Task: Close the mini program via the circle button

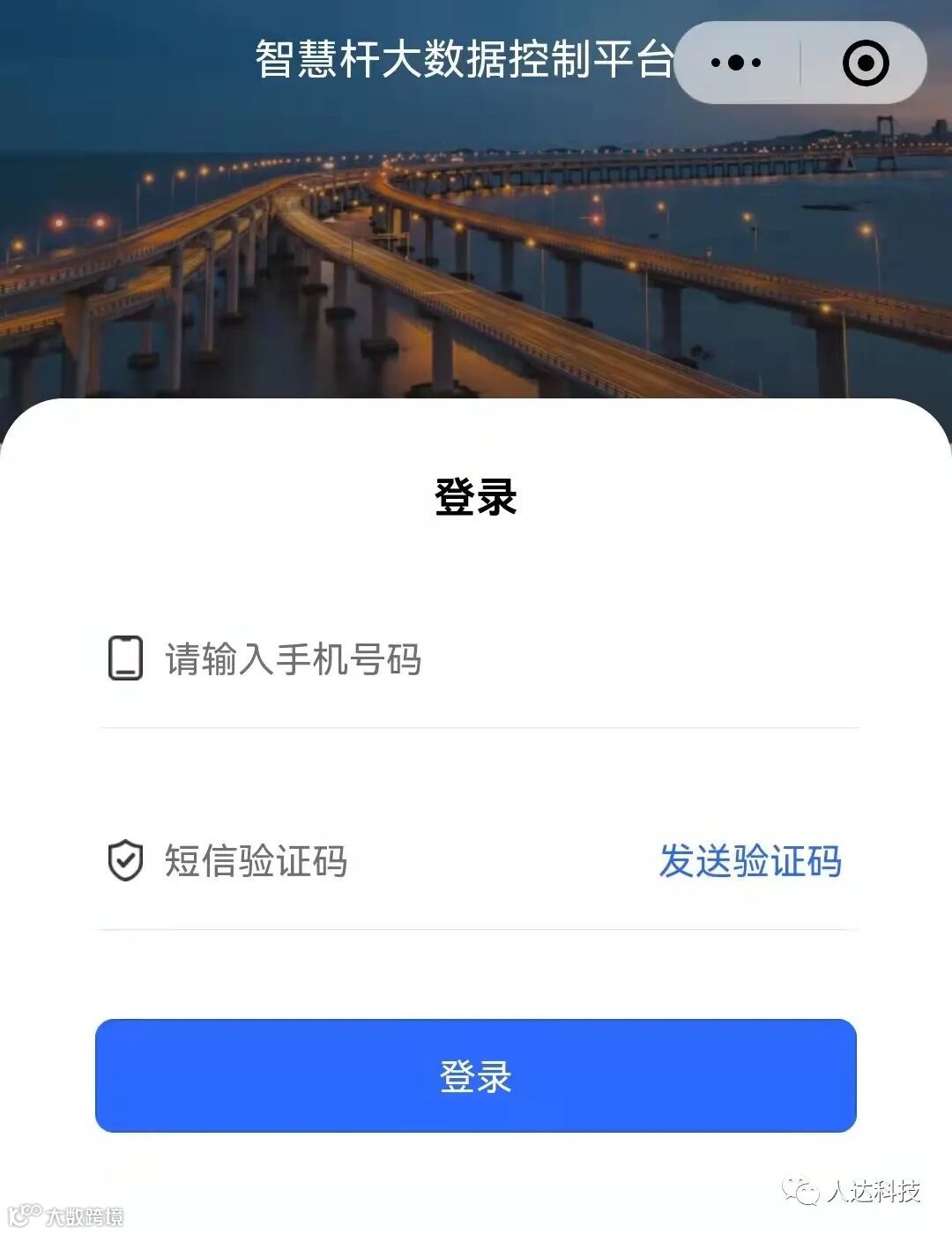Action: pos(865,63)
